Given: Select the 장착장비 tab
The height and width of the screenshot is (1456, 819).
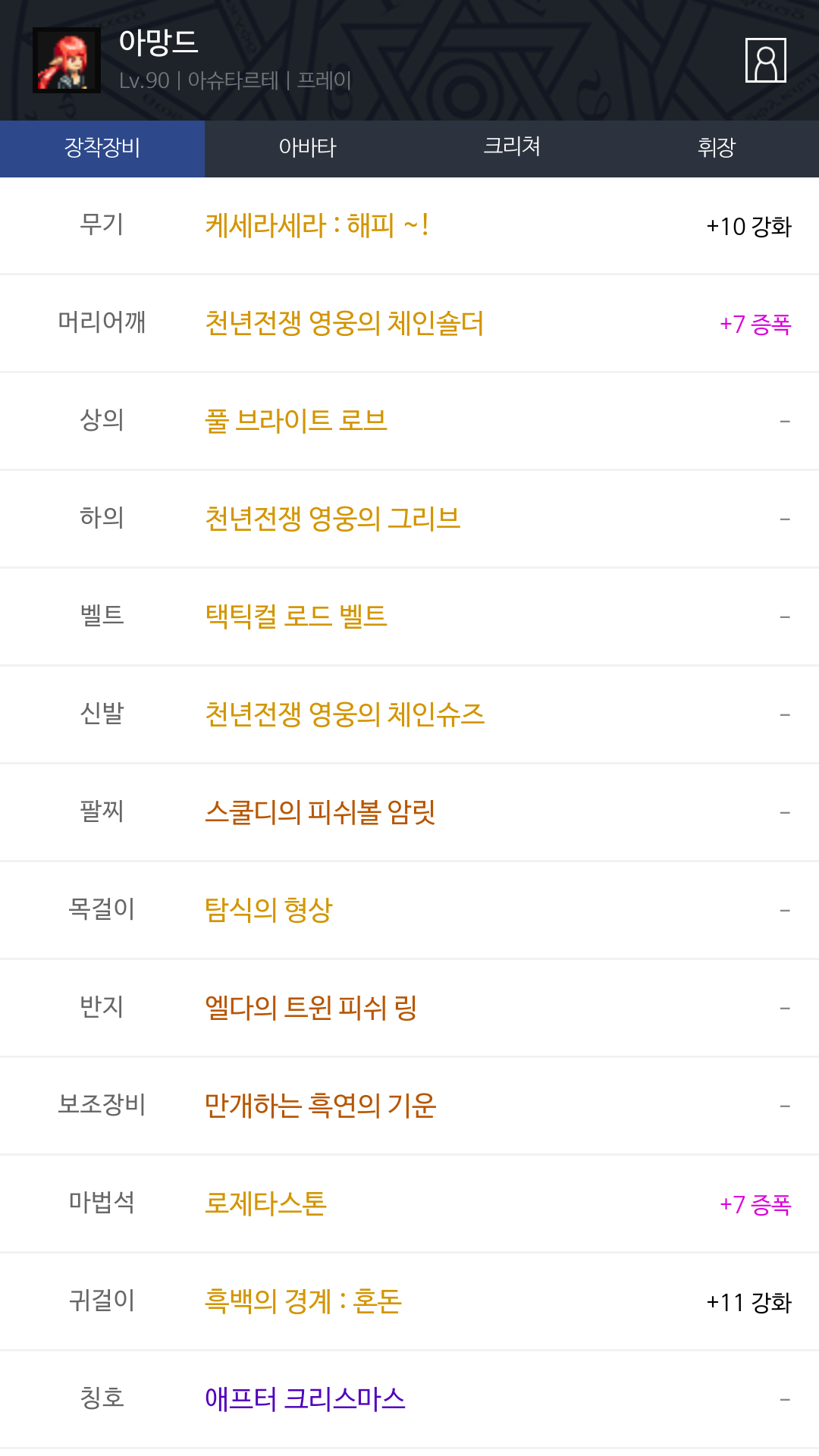Looking at the screenshot, I should click(x=102, y=148).
